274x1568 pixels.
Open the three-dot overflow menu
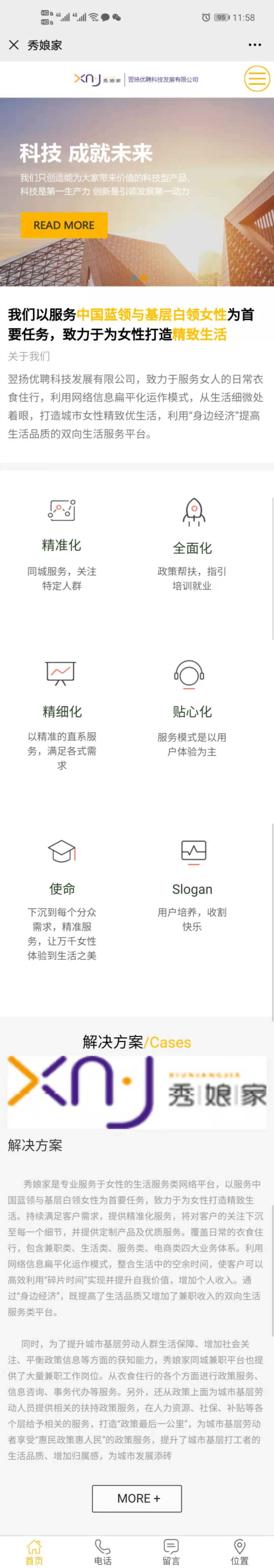(x=254, y=45)
